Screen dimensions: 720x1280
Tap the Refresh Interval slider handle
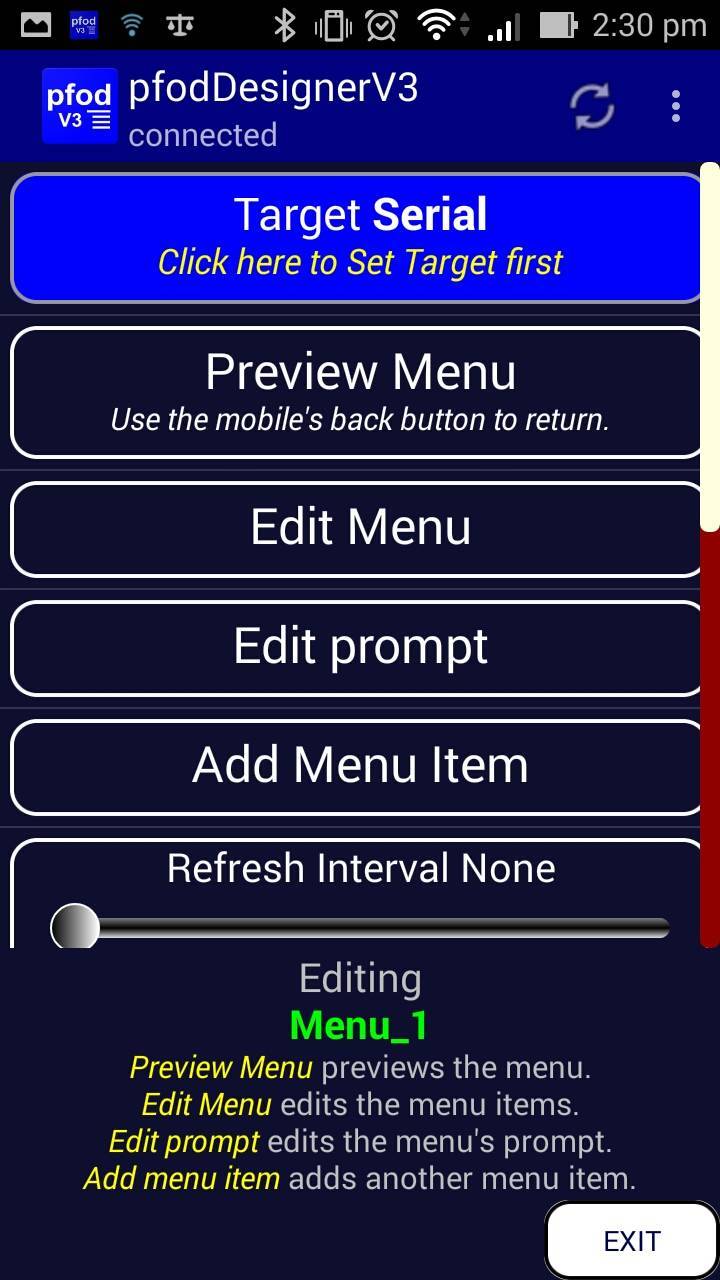(75, 927)
